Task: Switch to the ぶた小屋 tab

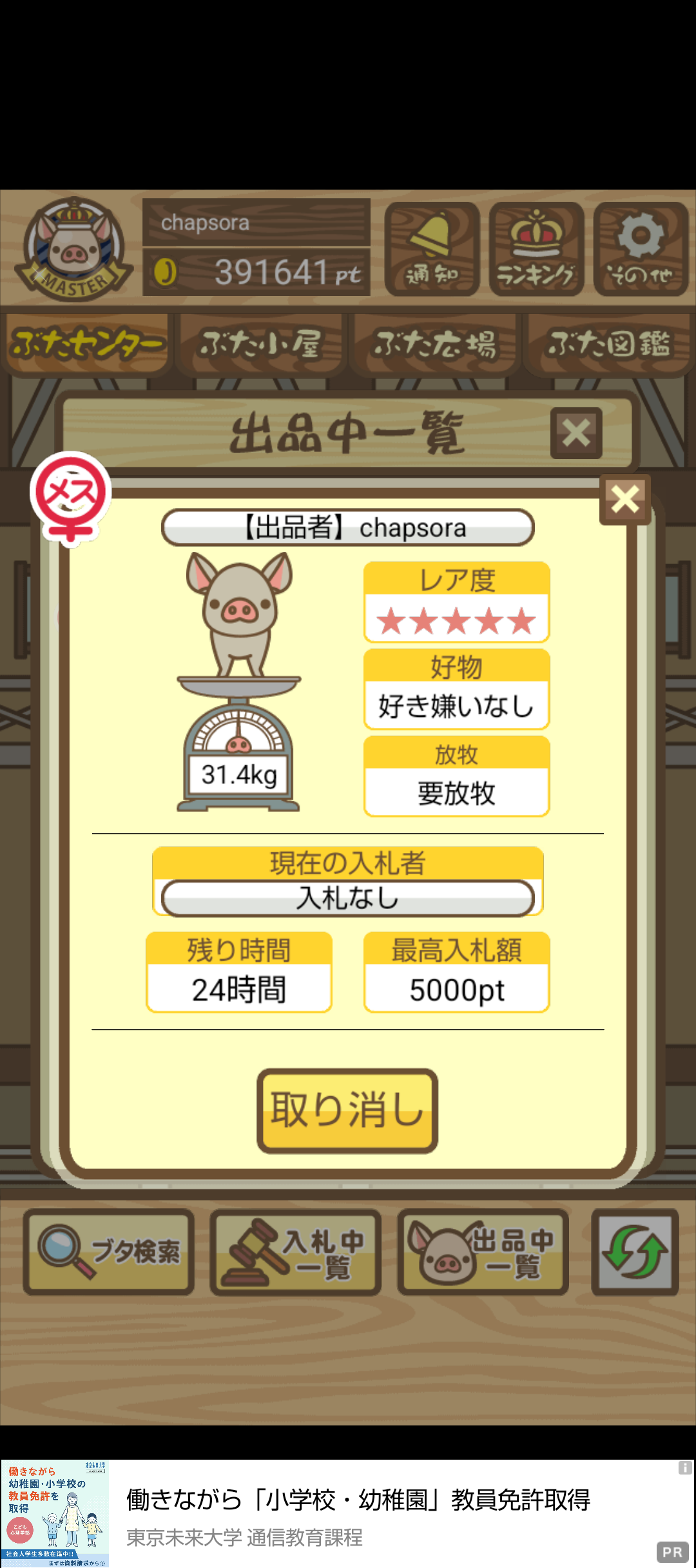Action: (261, 344)
